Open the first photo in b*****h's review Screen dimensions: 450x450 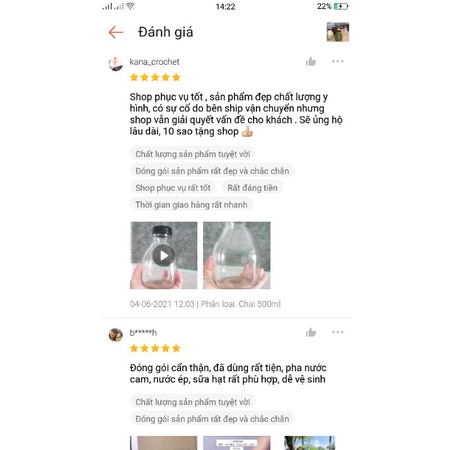click(x=164, y=443)
